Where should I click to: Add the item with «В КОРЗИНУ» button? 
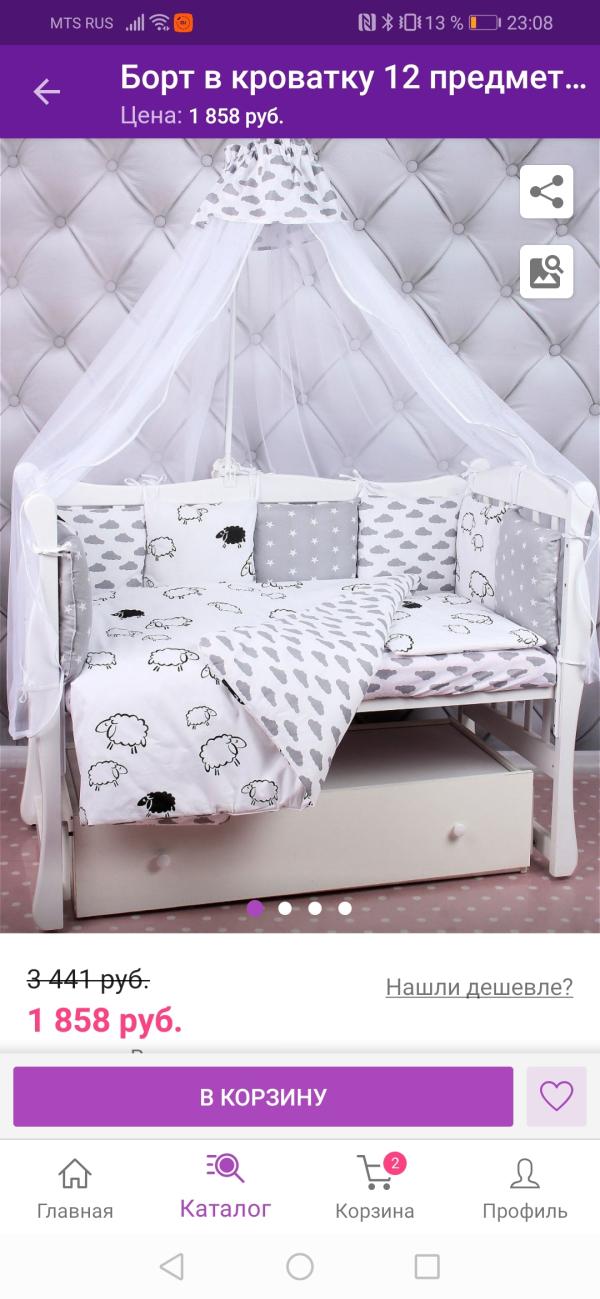point(263,1096)
